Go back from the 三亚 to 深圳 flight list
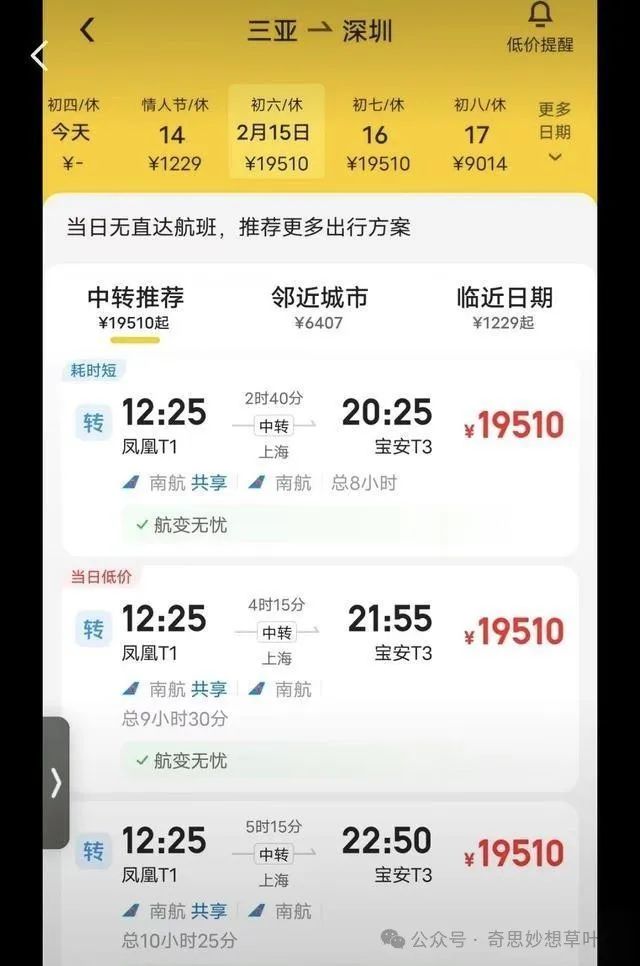This screenshot has width=640, height=966. tap(87, 31)
